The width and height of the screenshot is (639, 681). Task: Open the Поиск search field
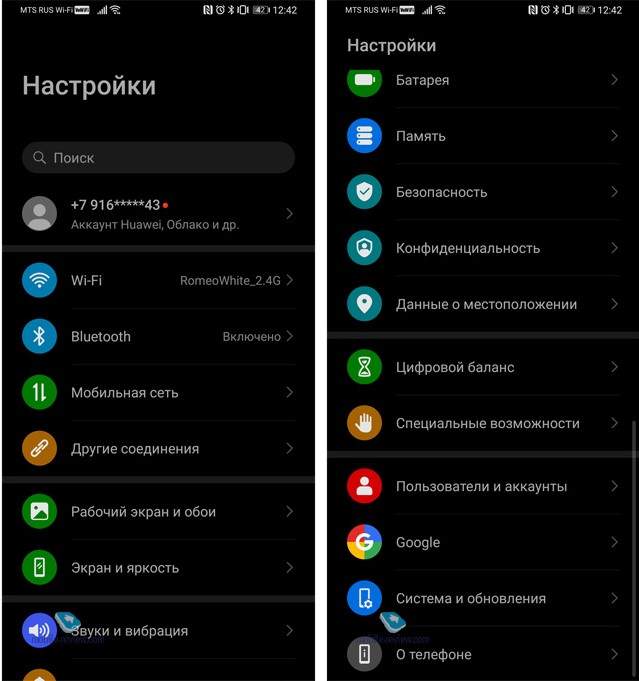click(x=158, y=158)
